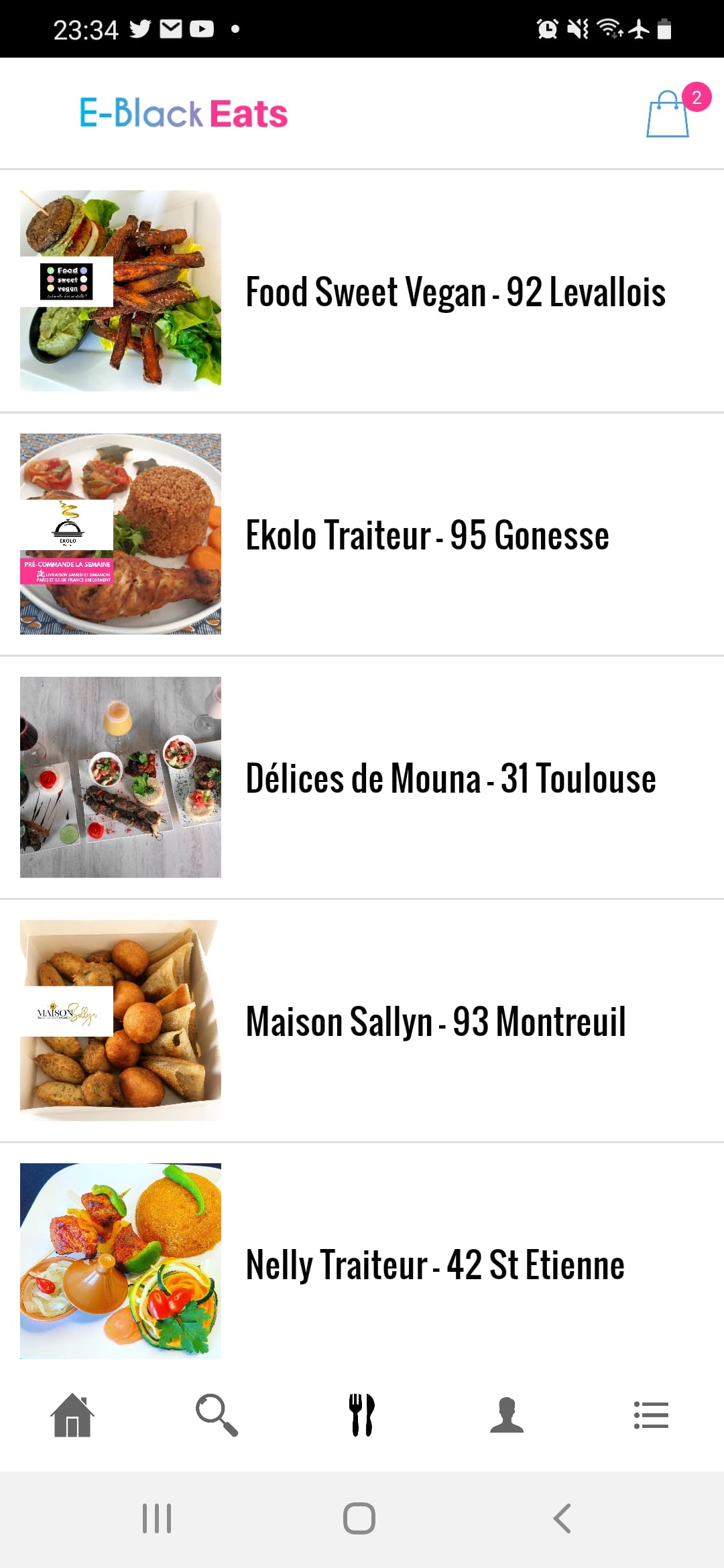724x1568 pixels.
Task: Open the search tab
Action: [x=217, y=1415]
